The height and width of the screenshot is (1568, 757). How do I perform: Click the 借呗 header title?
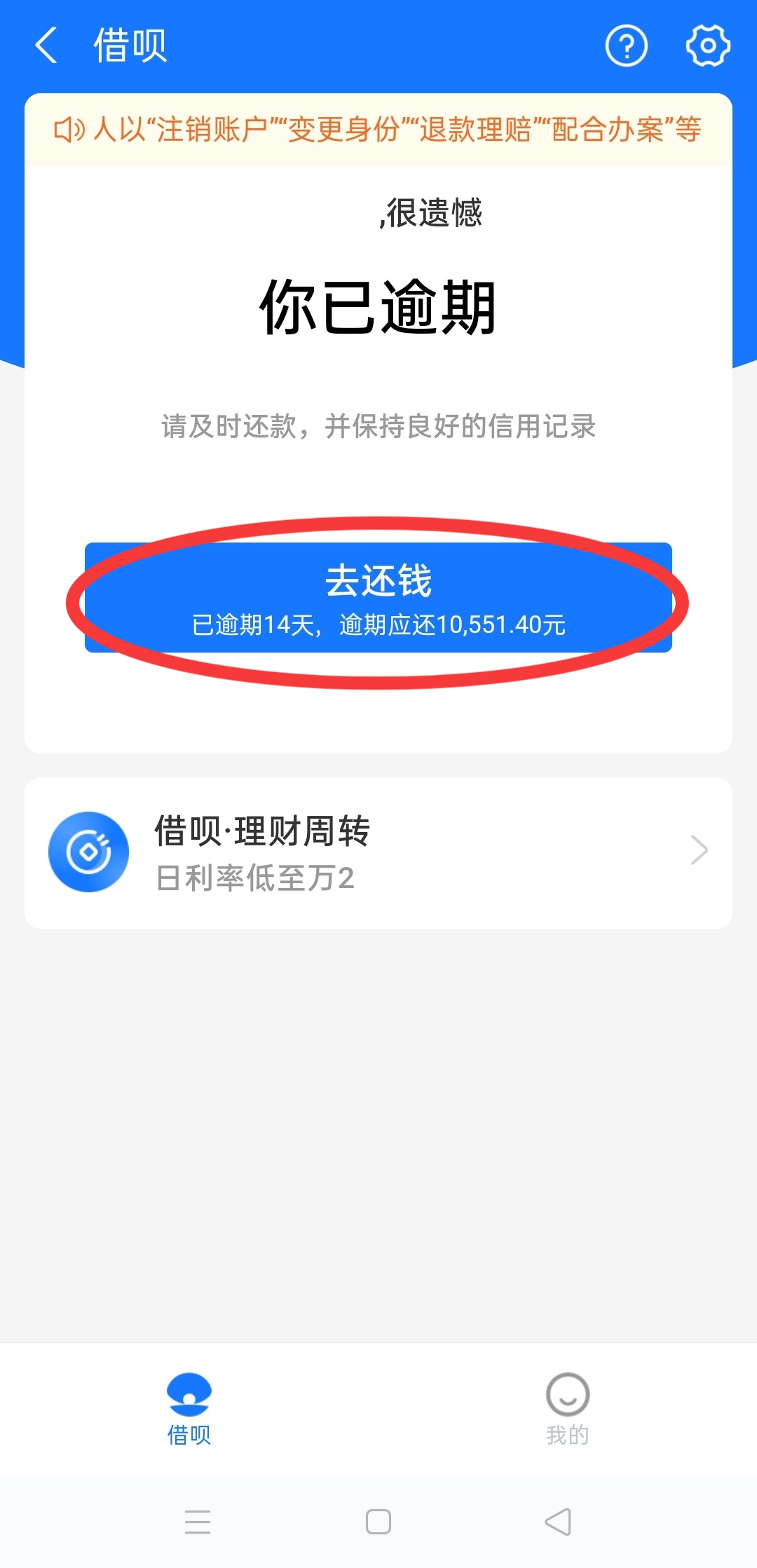pos(129,46)
